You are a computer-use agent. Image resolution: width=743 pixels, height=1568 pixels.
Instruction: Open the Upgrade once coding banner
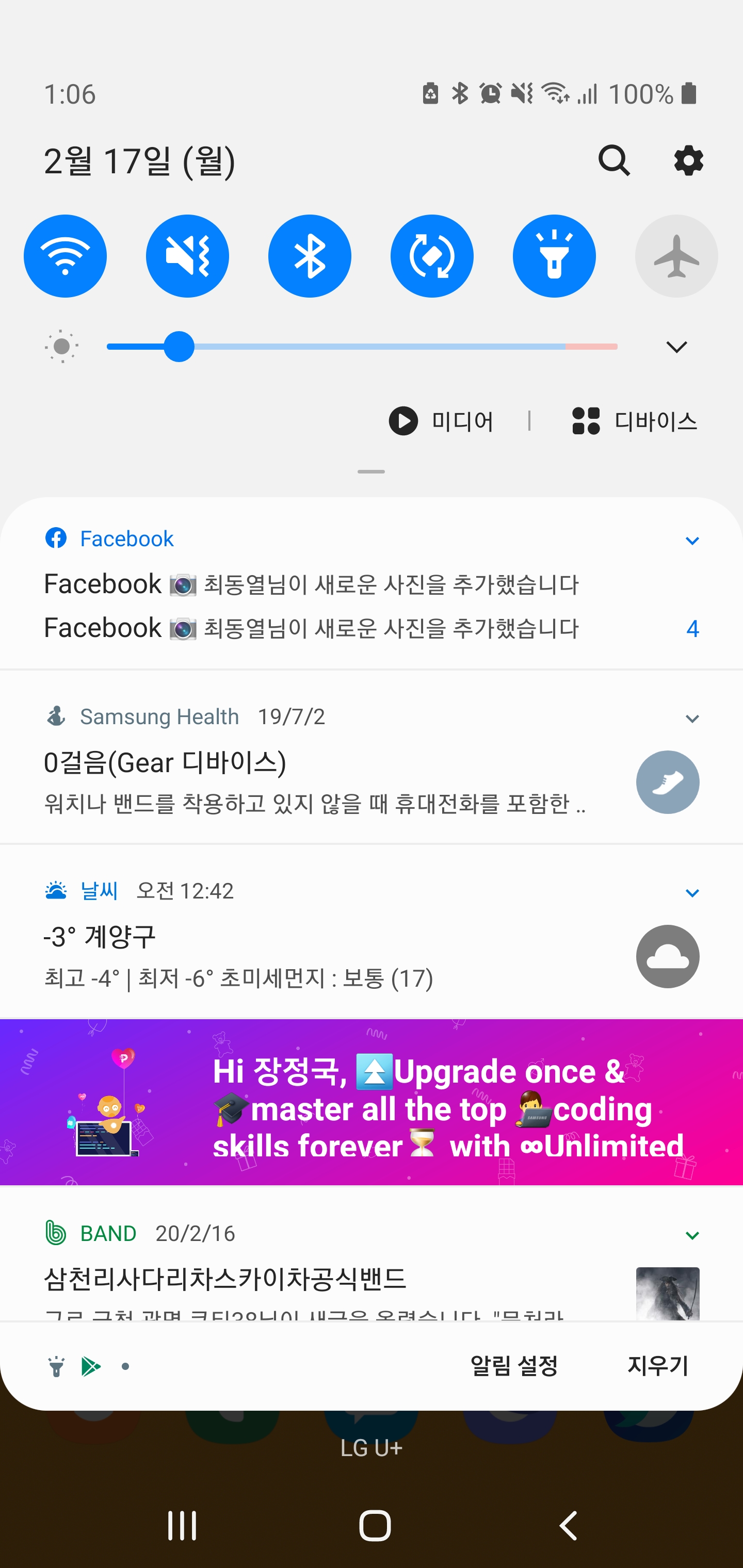(x=372, y=1102)
